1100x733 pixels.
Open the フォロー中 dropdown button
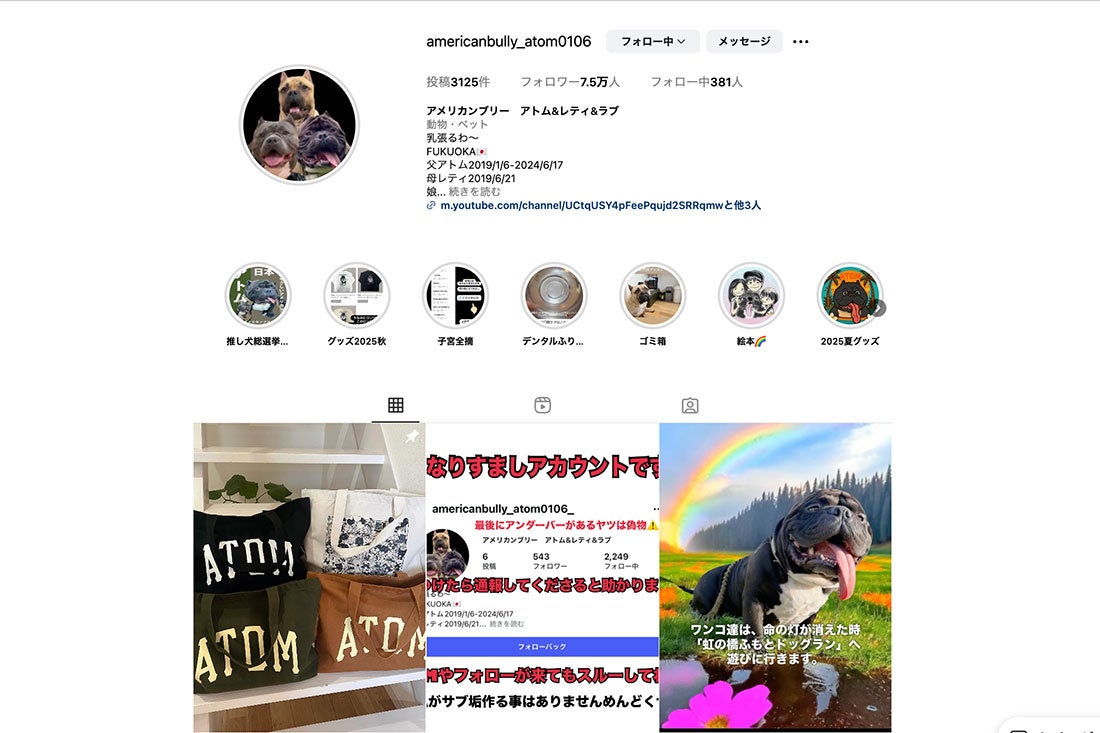pyautogui.click(x=652, y=41)
